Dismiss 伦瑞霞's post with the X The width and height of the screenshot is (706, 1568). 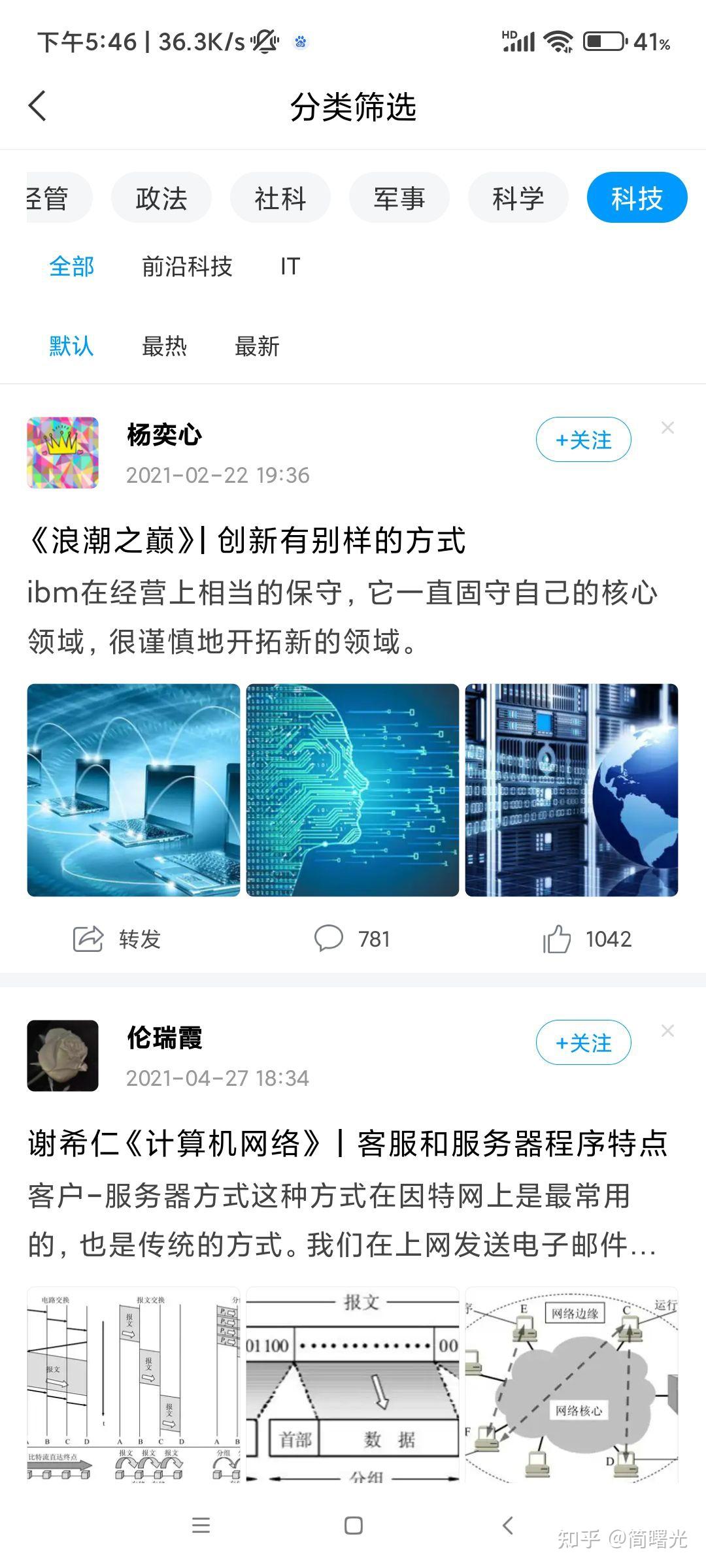click(x=667, y=1031)
